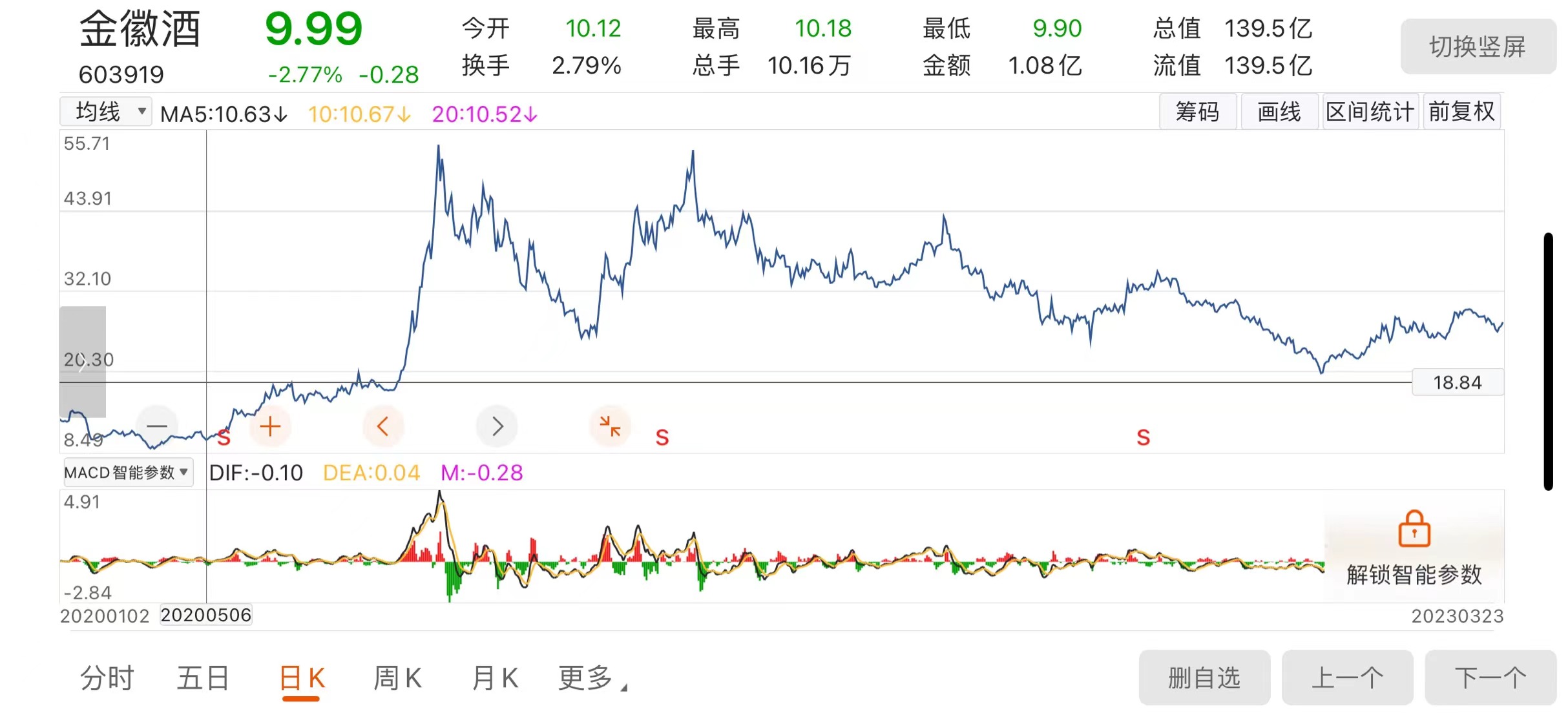Change the 前复权 adjustment setting
1568x724 pixels.
pos(1461,112)
